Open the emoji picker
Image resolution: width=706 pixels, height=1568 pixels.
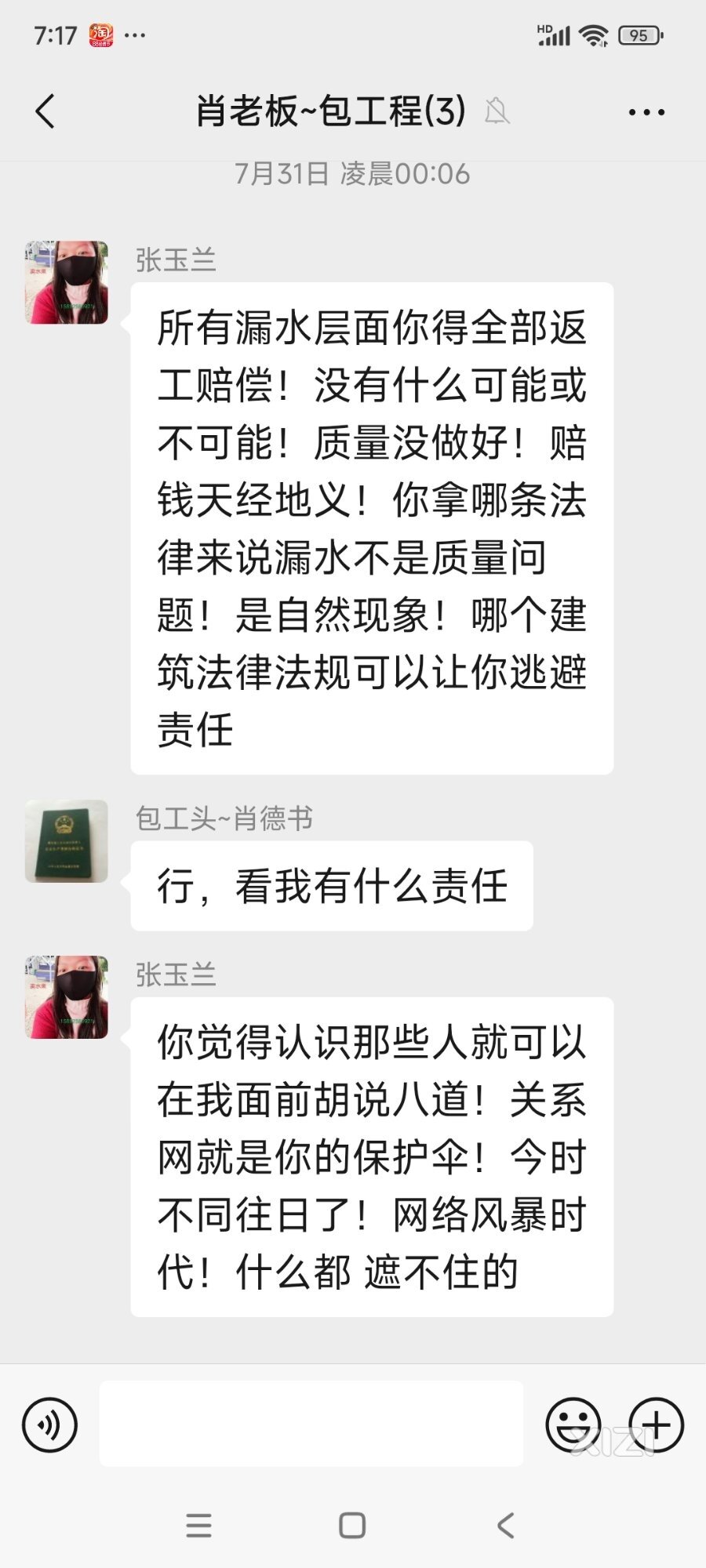point(573,1425)
